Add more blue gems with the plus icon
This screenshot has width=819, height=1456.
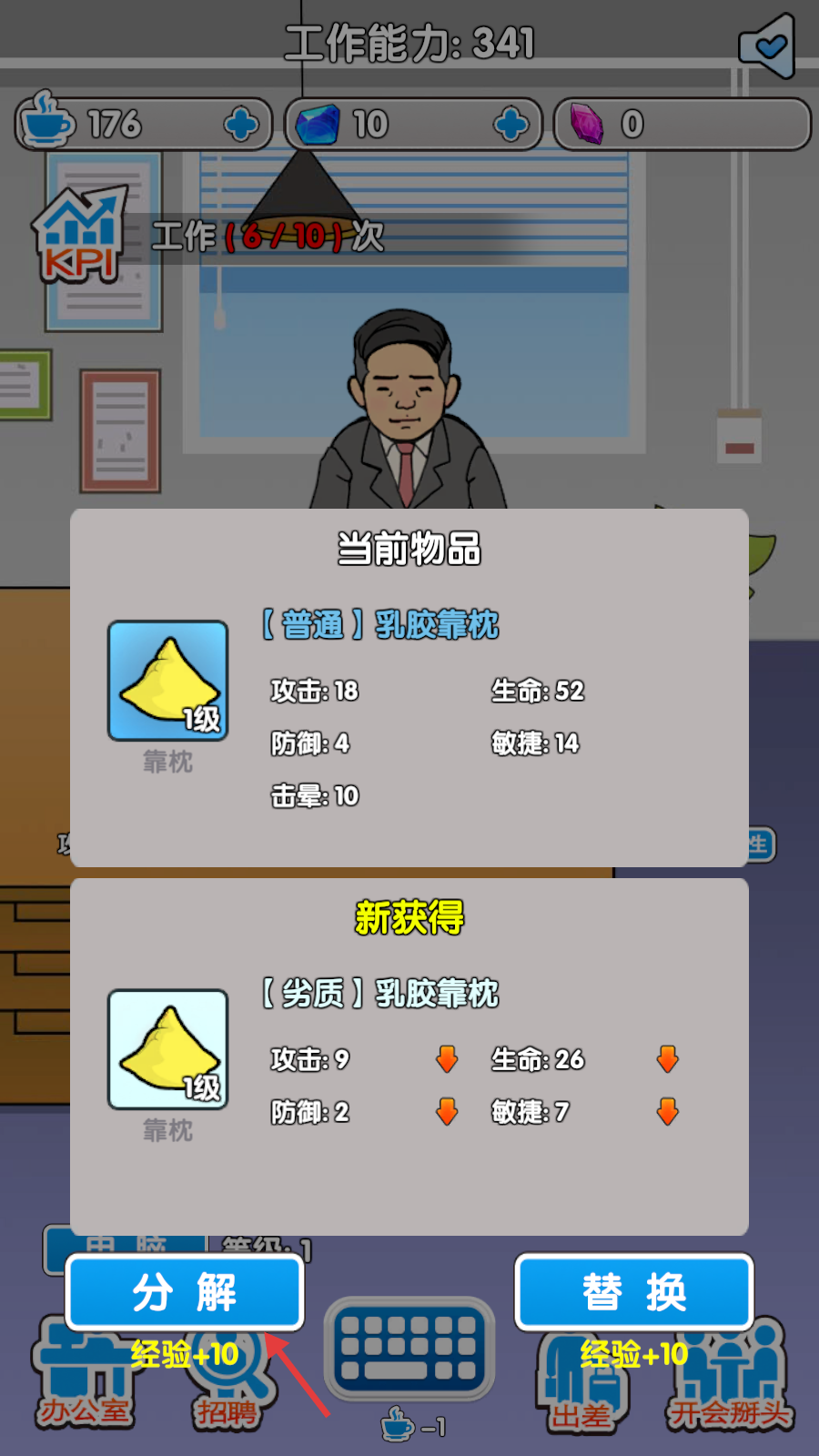click(x=511, y=125)
